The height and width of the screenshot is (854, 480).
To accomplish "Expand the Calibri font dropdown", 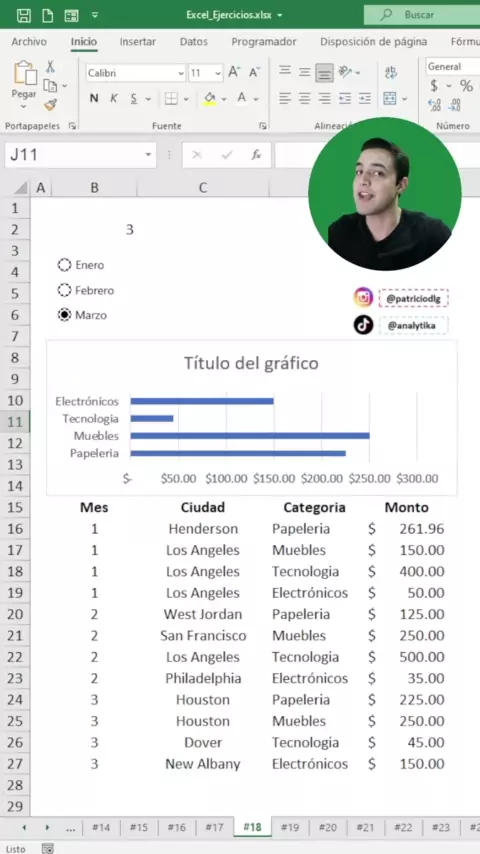I will coord(181,73).
